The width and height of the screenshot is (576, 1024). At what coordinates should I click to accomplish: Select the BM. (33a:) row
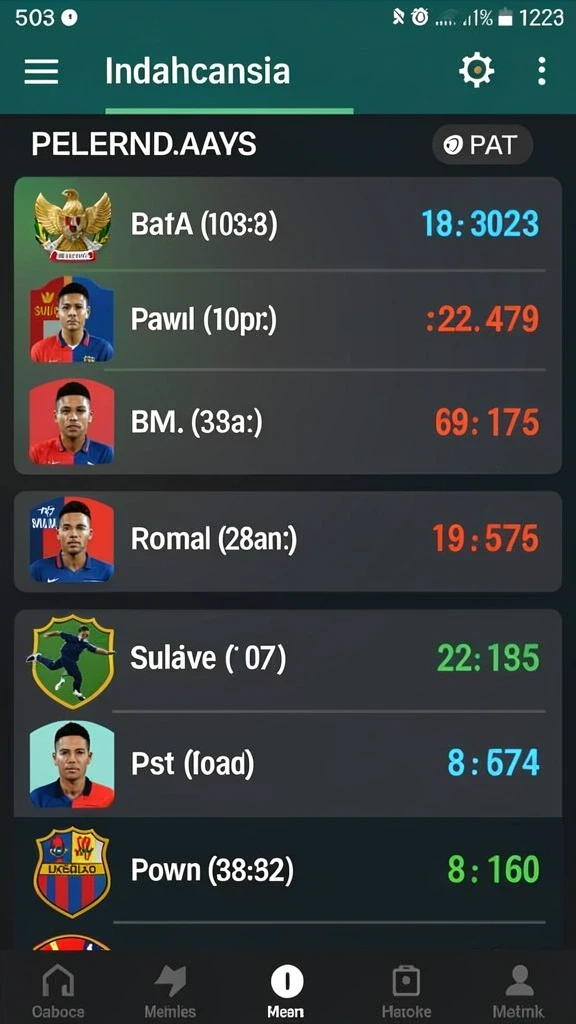287,423
